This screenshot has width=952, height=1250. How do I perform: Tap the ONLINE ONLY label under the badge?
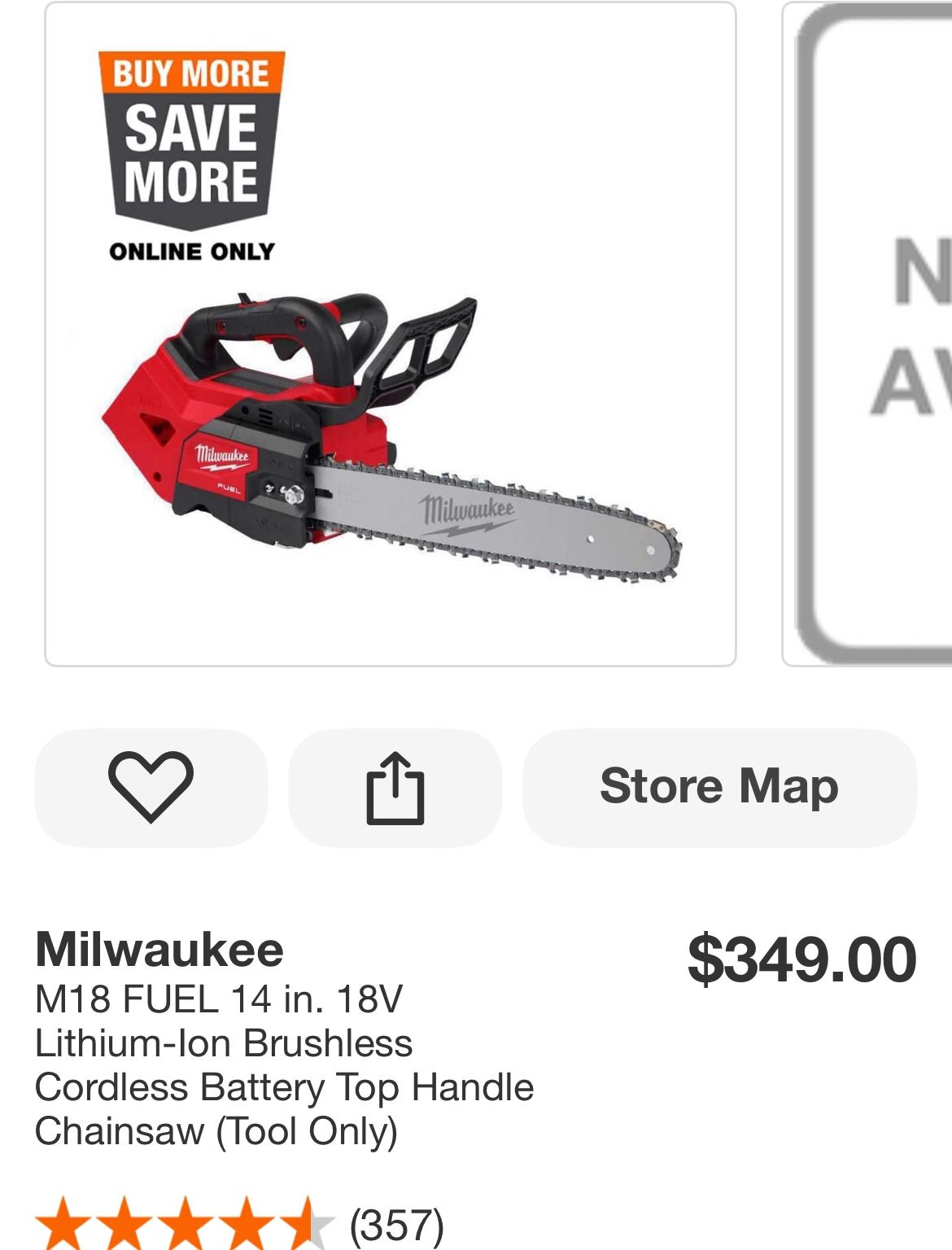[192, 252]
